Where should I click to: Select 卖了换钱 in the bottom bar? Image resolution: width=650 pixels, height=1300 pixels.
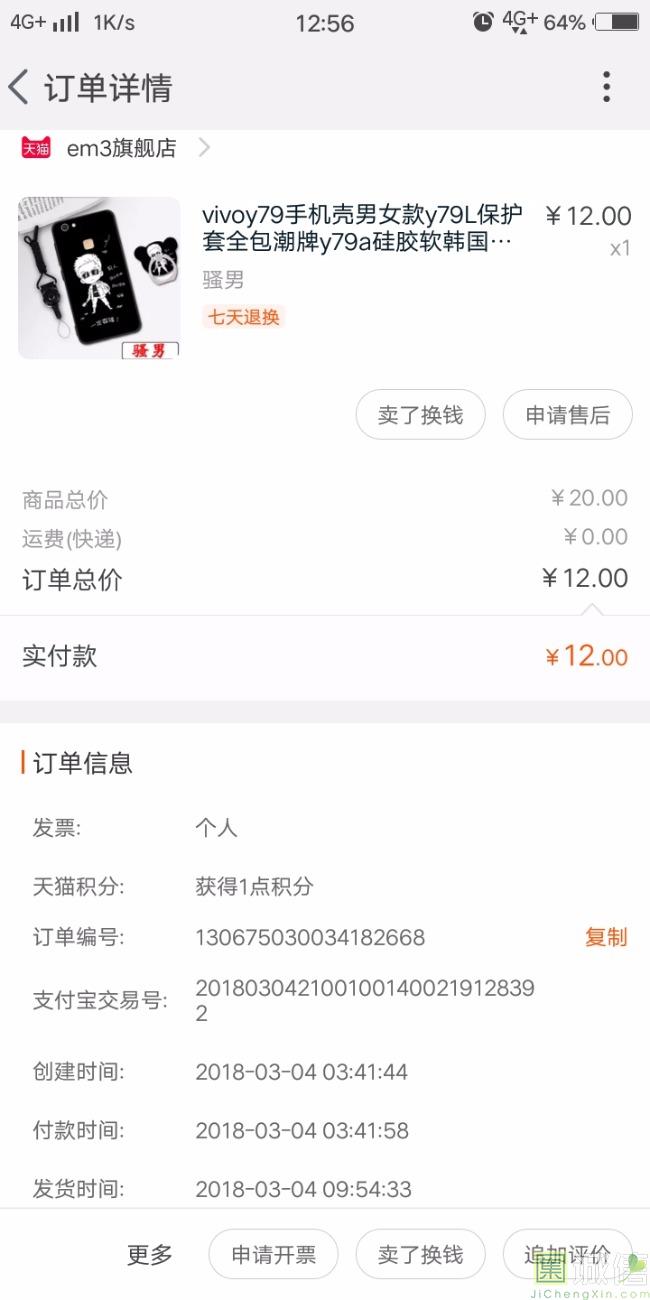(420, 1254)
